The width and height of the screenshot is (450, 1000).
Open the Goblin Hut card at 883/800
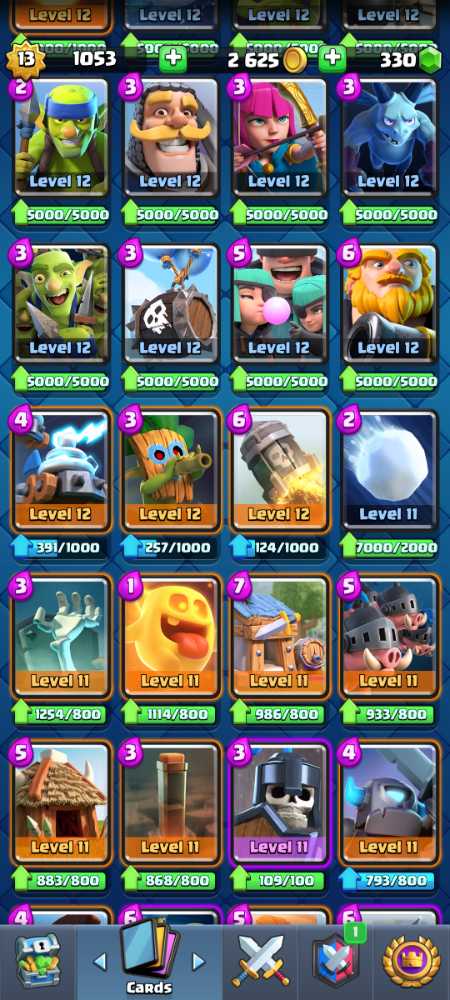pos(61,802)
